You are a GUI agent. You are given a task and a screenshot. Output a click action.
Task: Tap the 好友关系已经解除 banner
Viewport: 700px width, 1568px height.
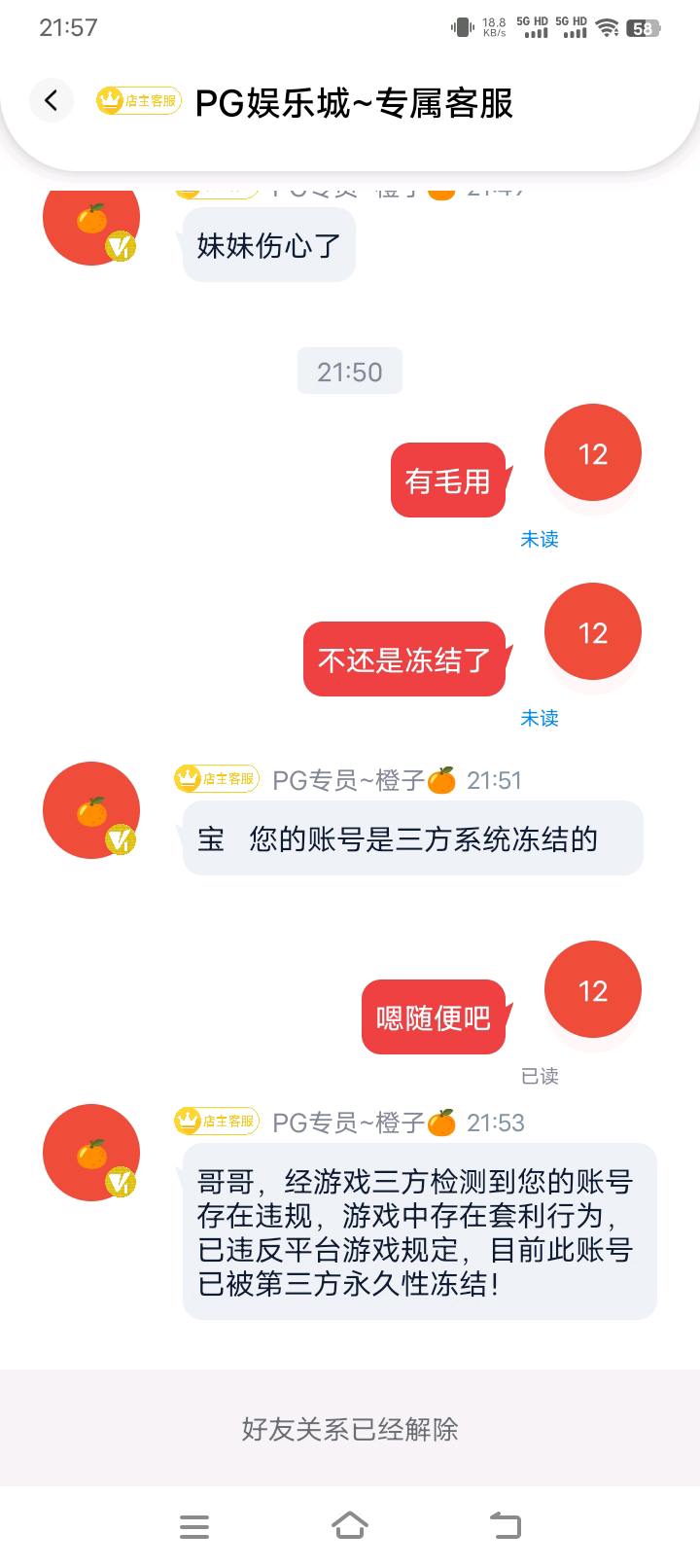coord(350,1430)
